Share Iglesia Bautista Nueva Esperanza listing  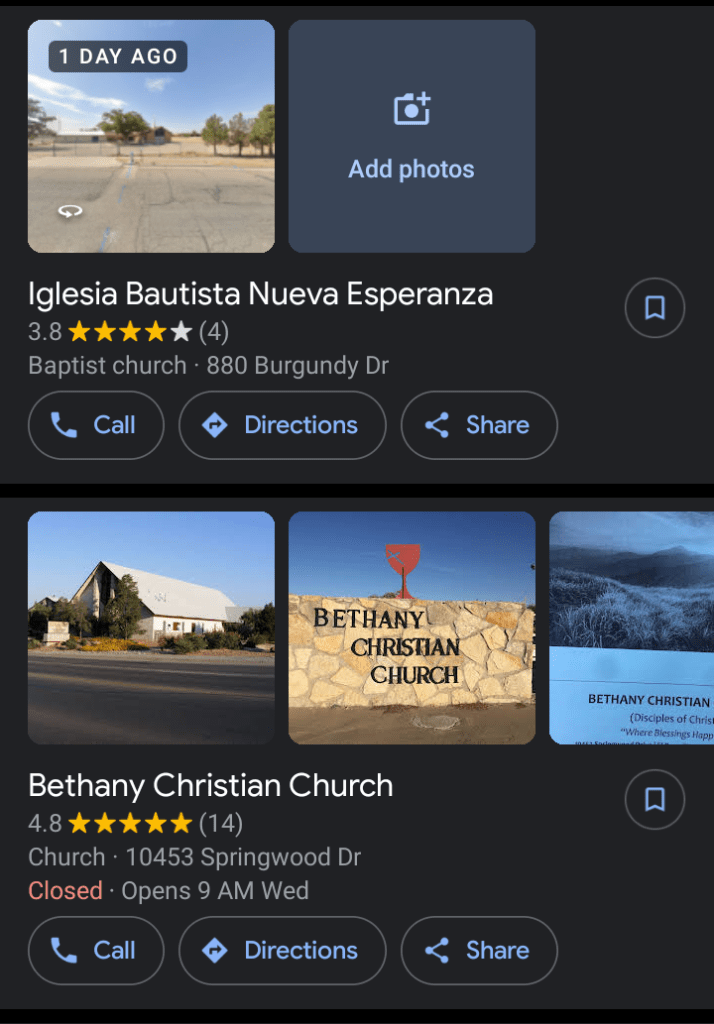tap(479, 425)
